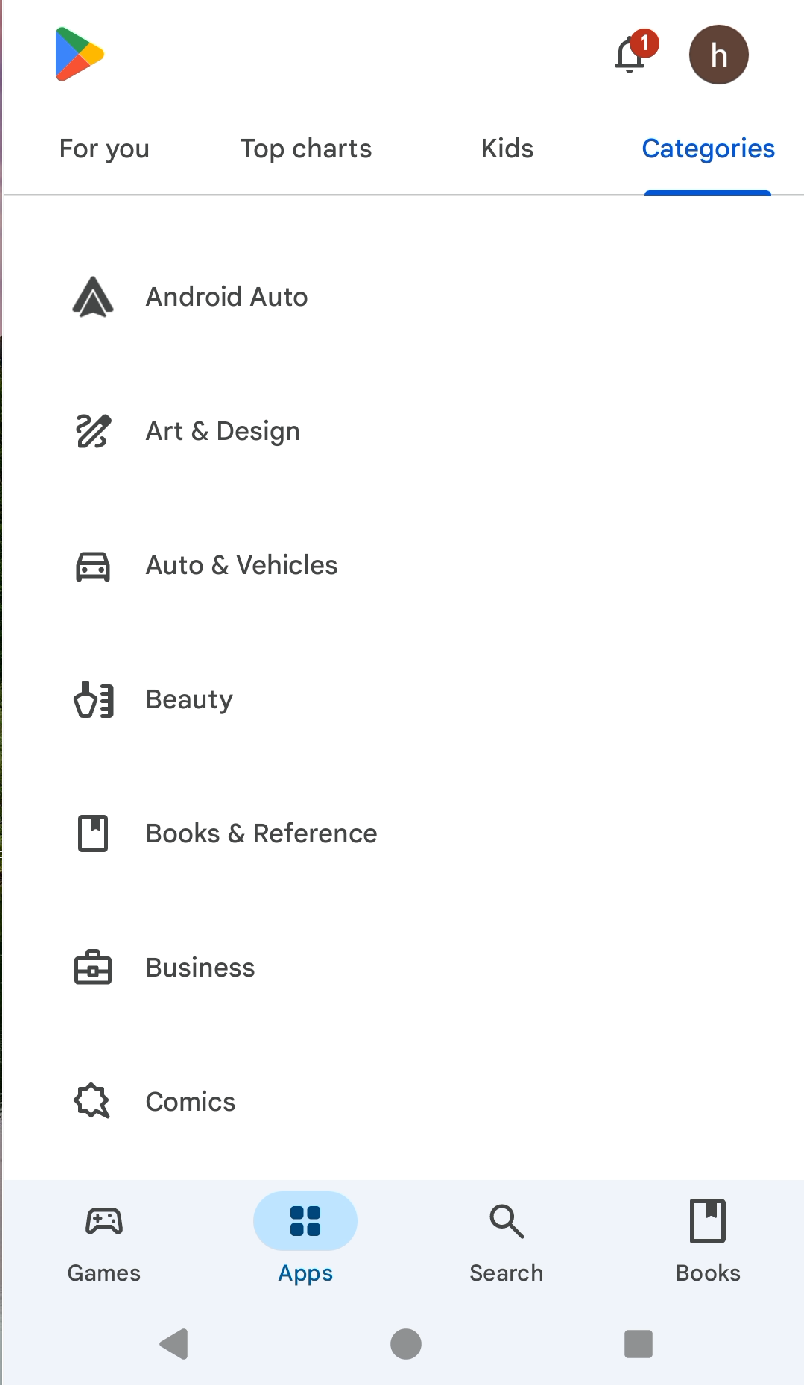Tap the system back button
The image size is (804, 1385).
(174, 1344)
